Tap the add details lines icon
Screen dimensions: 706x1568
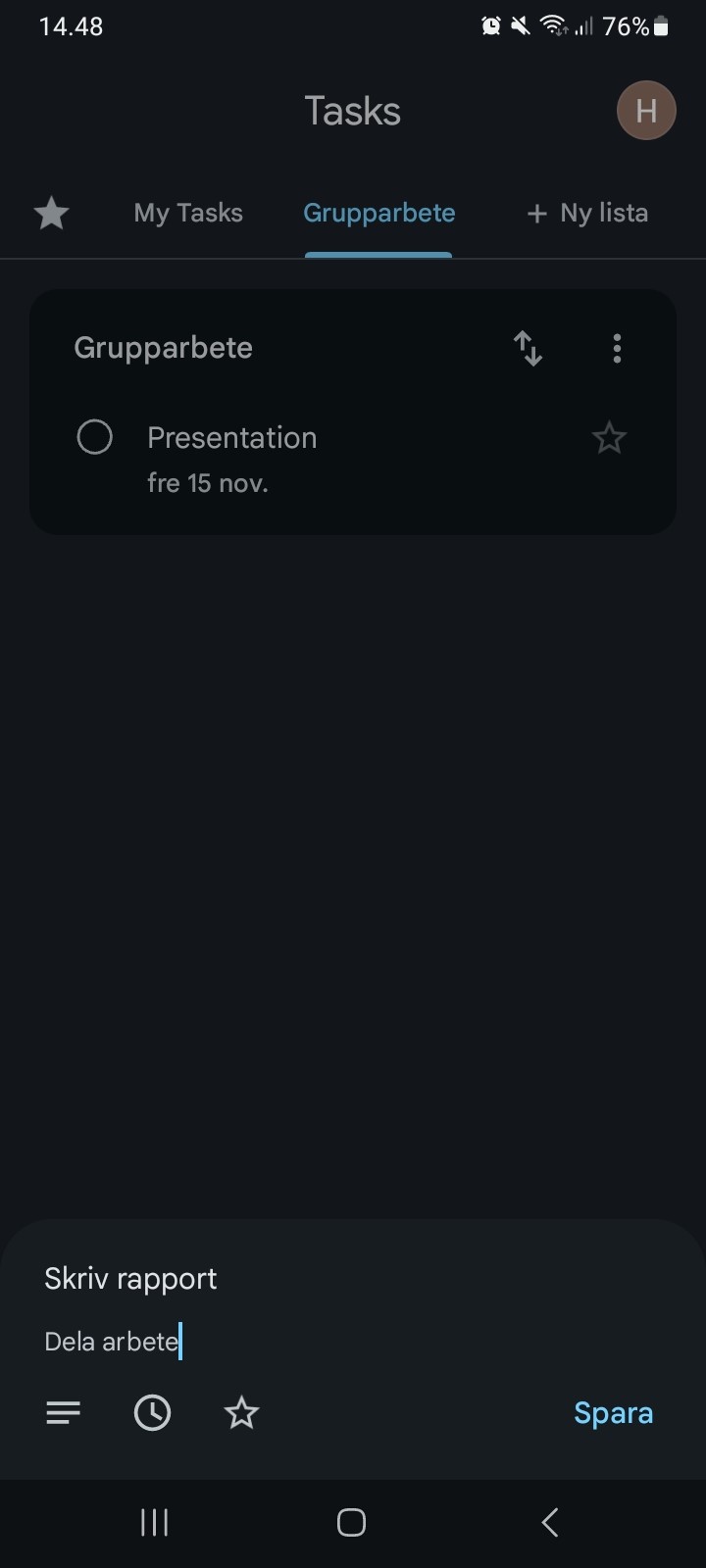pos(64,1412)
